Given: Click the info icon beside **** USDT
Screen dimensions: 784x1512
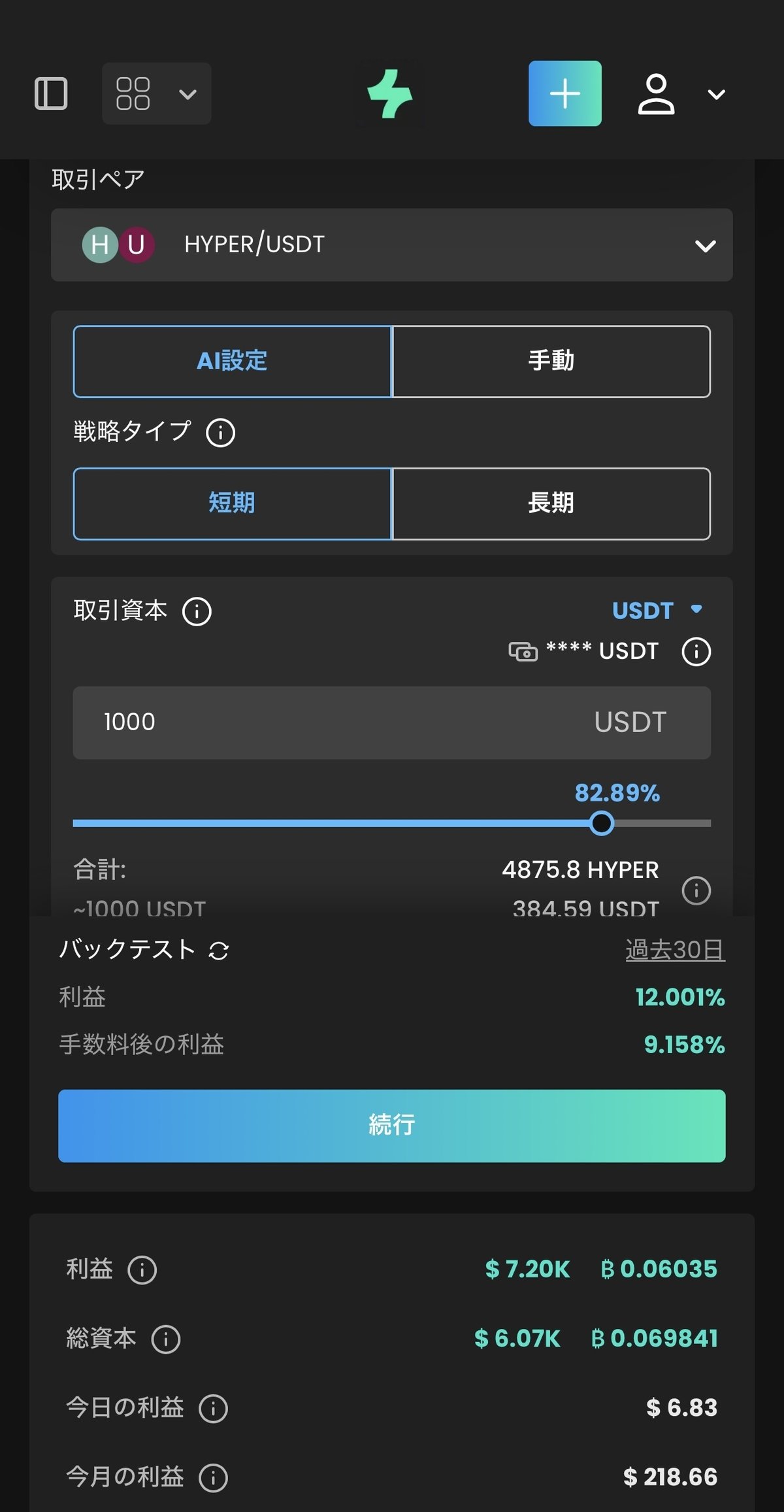Looking at the screenshot, I should (x=695, y=651).
